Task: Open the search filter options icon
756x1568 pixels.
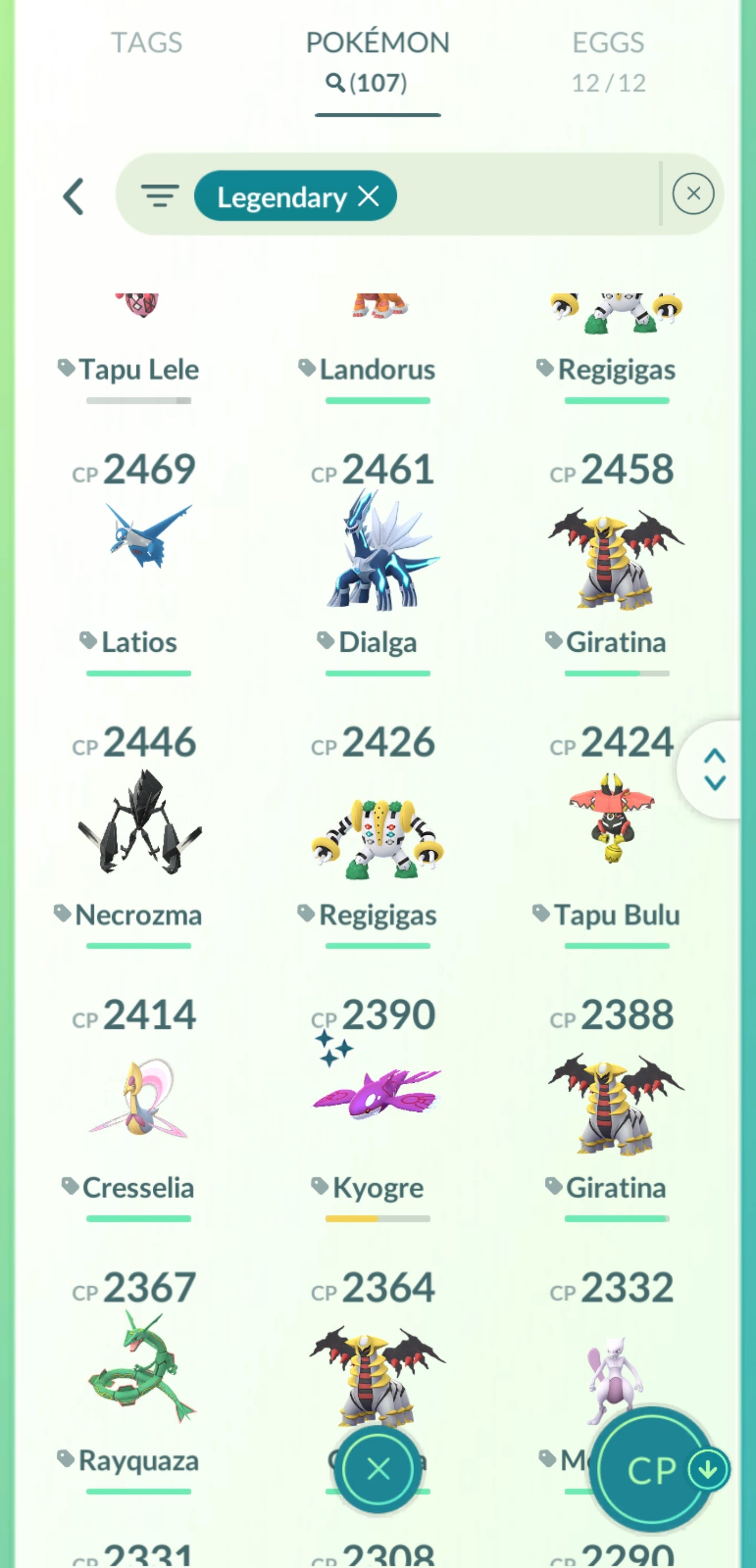Action: (x=160, y=196)
